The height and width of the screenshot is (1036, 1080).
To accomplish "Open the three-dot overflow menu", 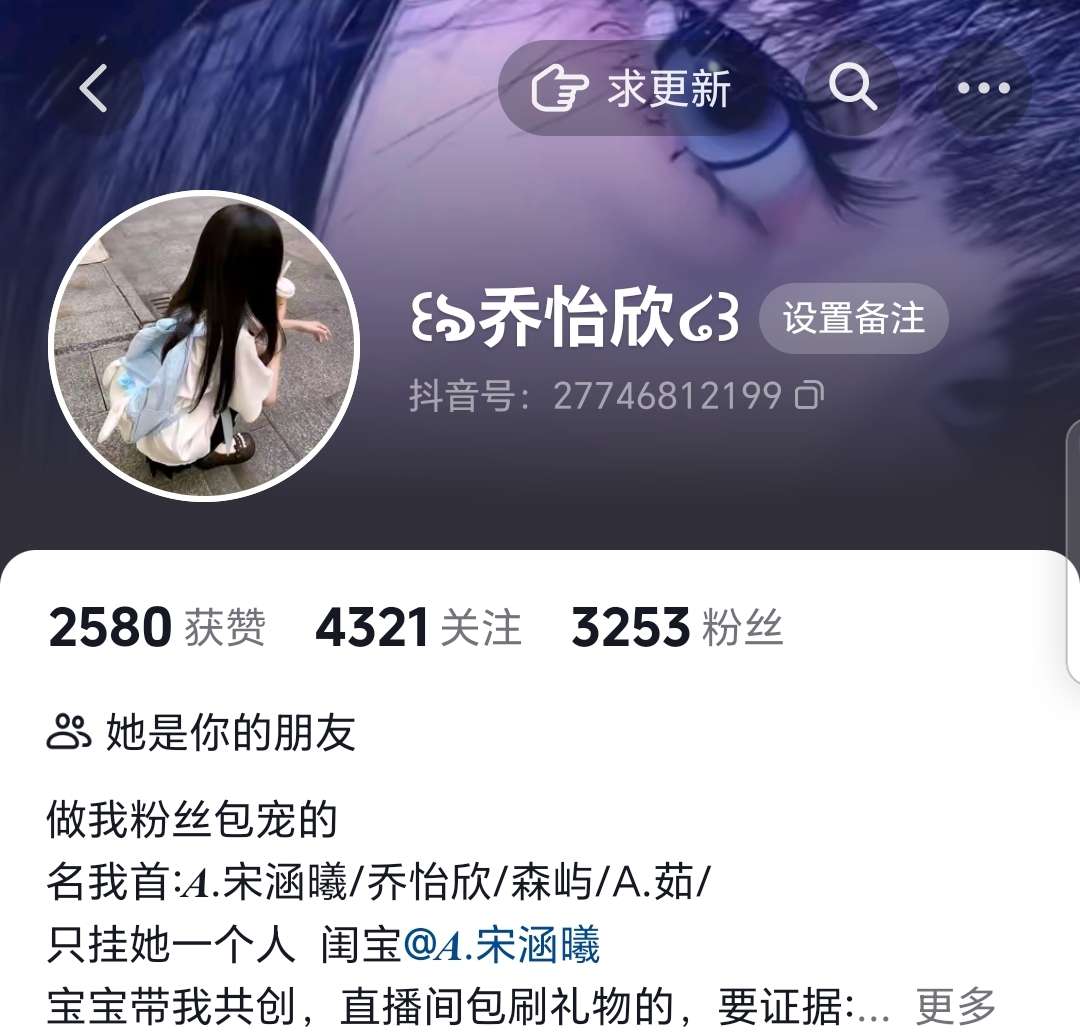I will click(x=983, y=88).
